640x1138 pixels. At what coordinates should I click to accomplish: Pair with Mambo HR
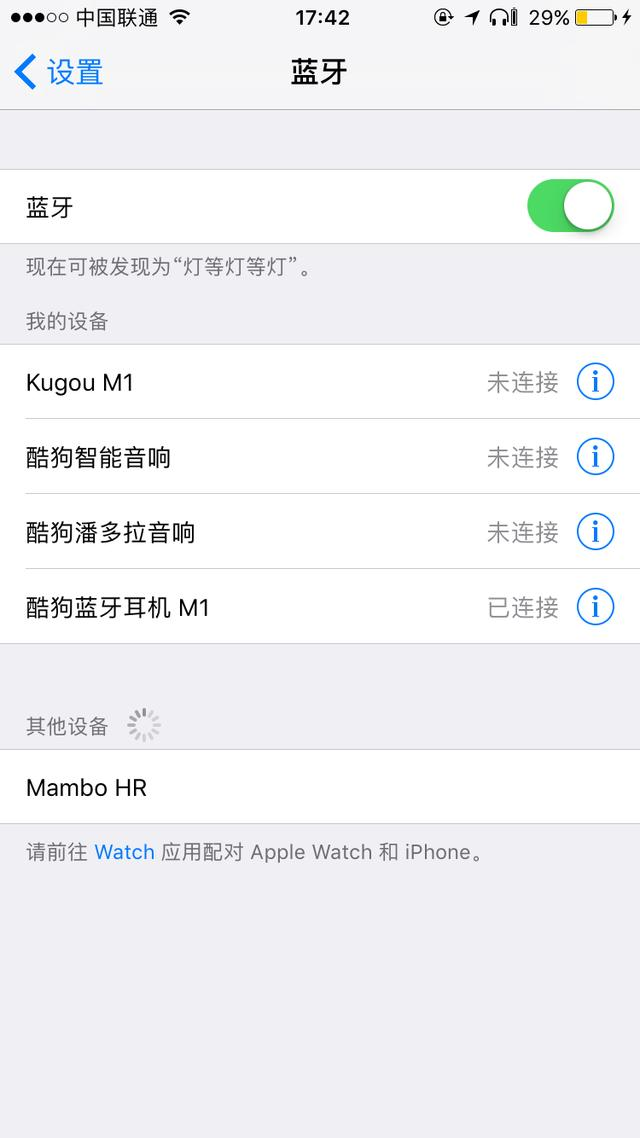point(300,787)
